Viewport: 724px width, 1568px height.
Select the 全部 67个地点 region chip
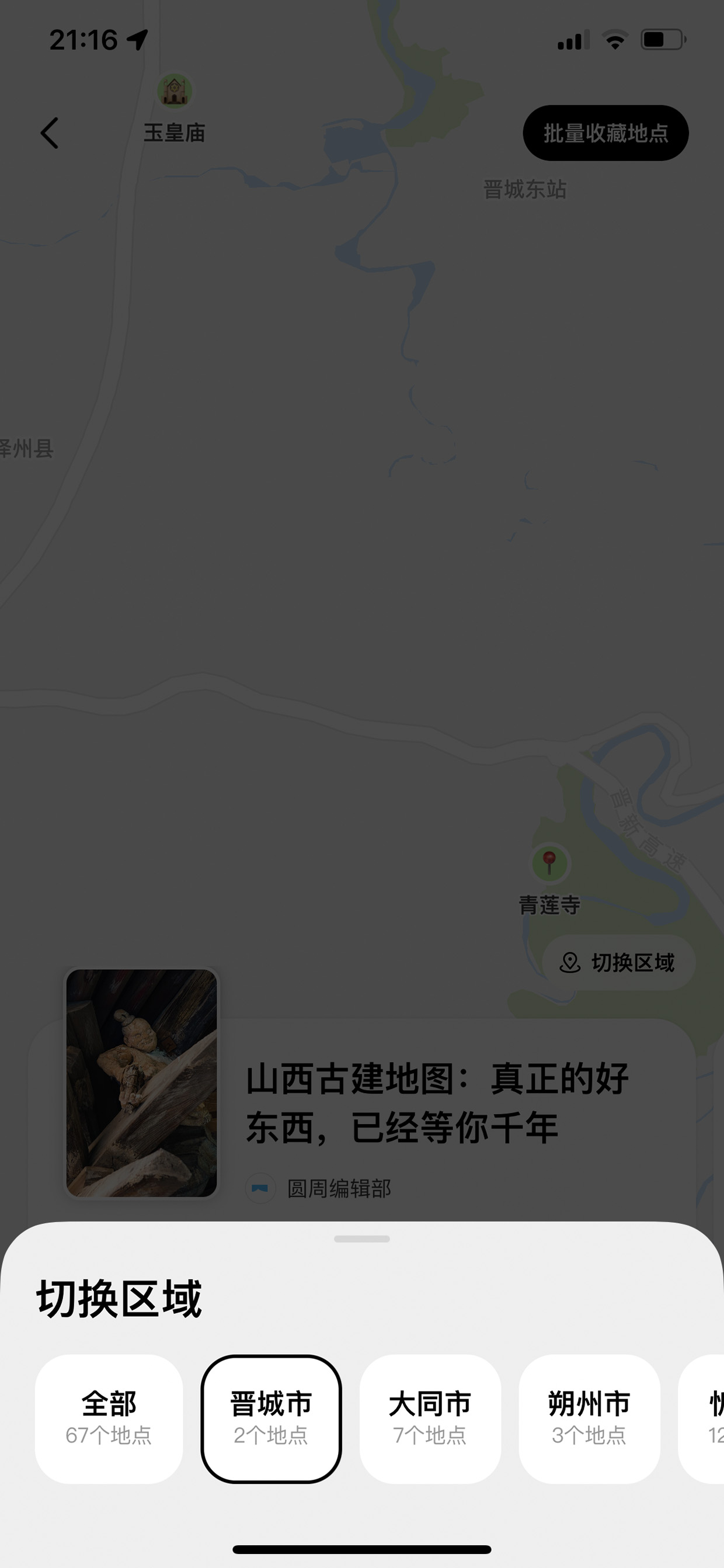[109, 1419]
